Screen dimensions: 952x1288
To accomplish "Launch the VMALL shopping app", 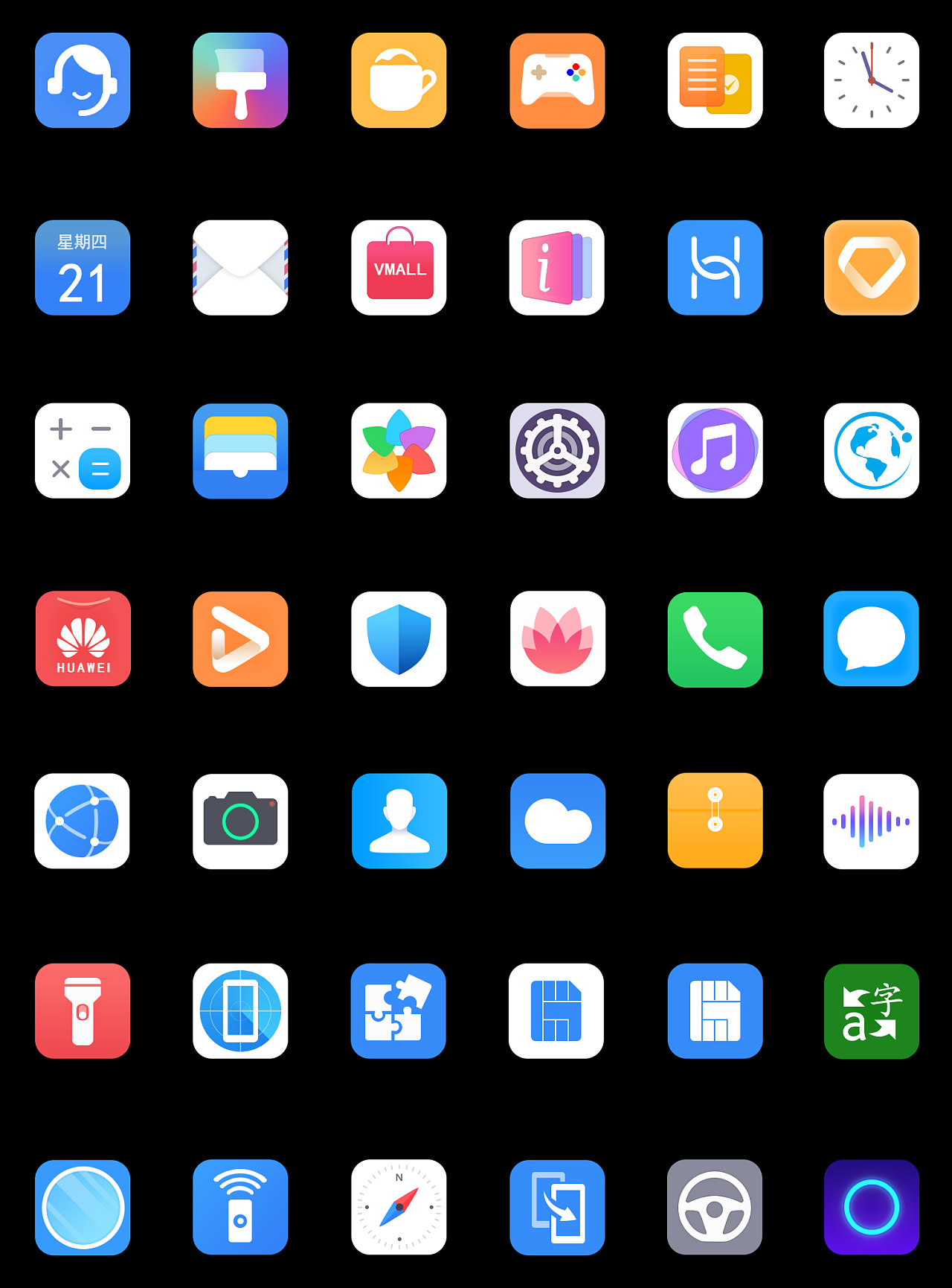I will (399, 269).
